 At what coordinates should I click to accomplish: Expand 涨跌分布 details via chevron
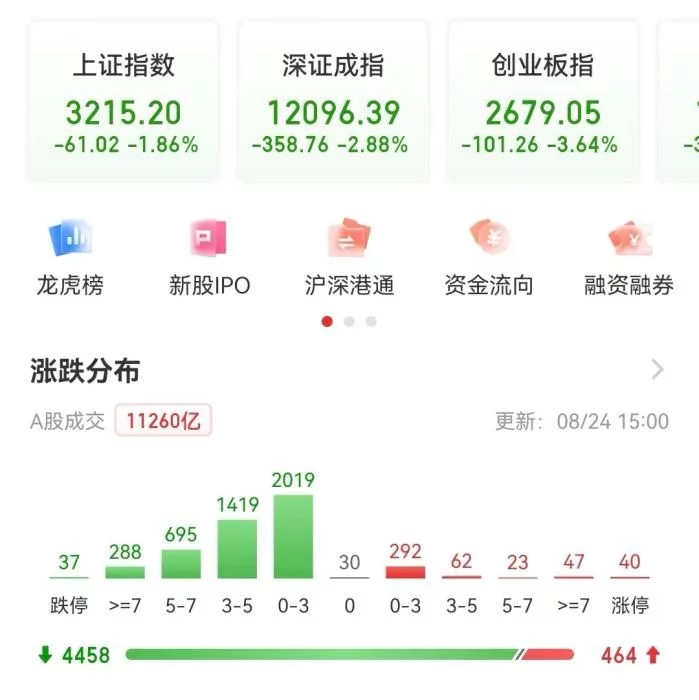(657, 370)
